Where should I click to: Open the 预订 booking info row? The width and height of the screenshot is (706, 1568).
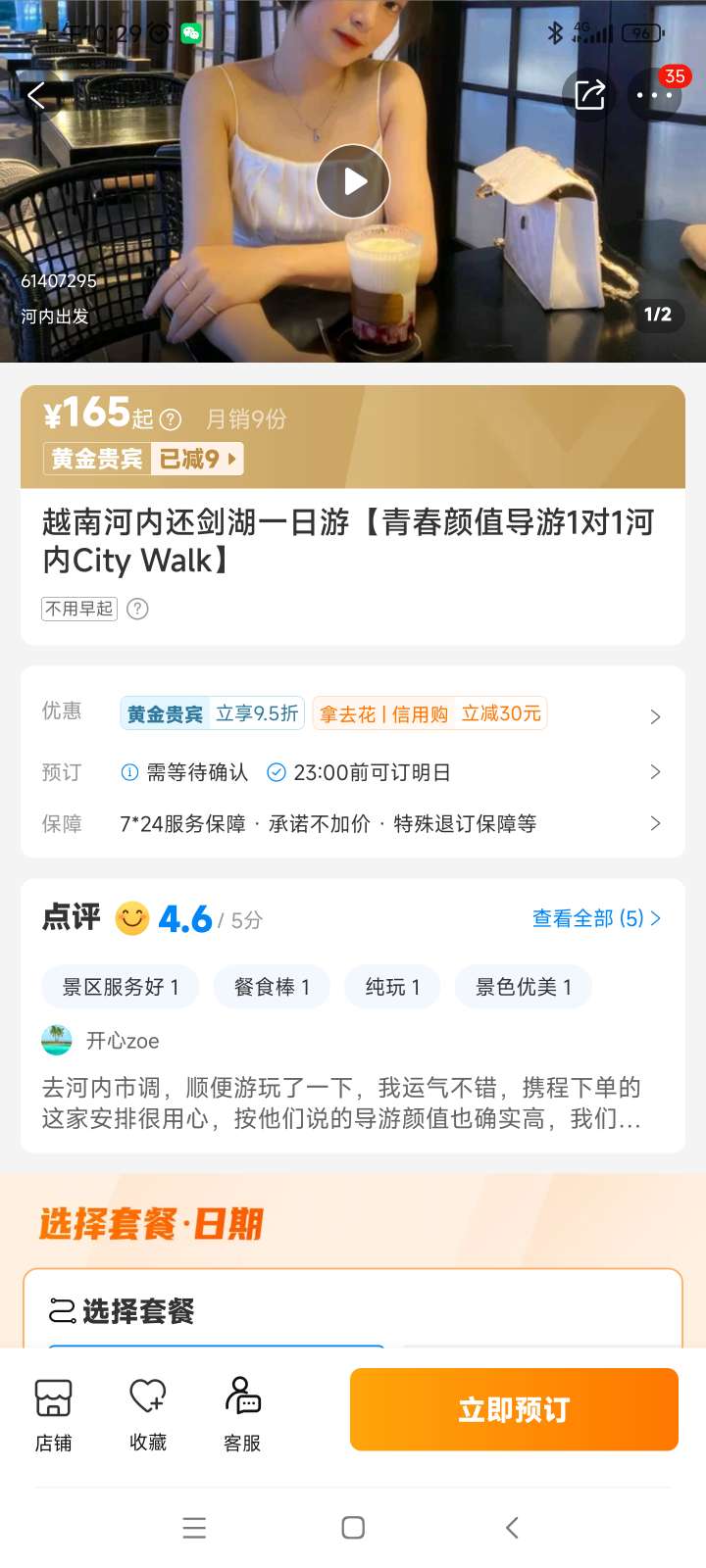tap(655, 772)
